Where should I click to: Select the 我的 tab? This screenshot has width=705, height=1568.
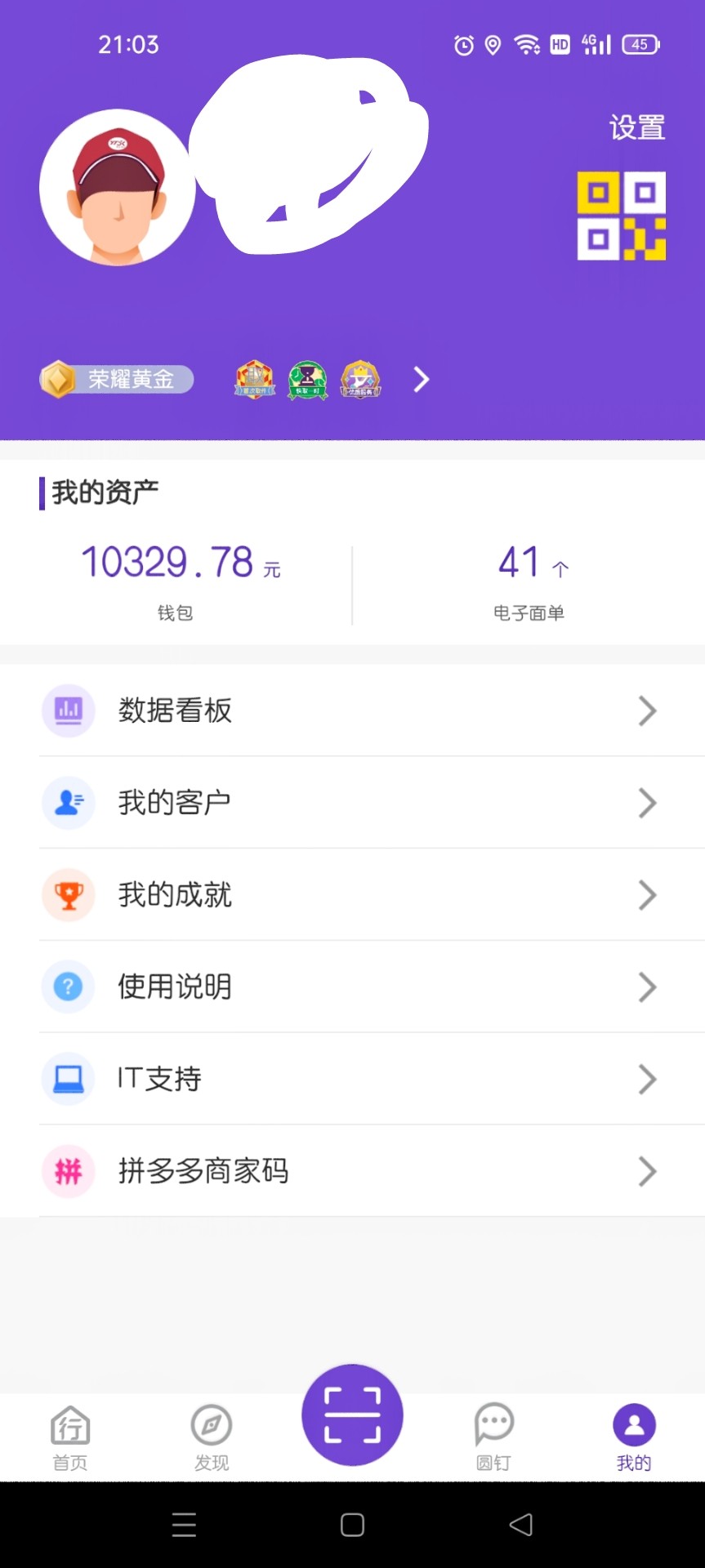click(634, 1438)
